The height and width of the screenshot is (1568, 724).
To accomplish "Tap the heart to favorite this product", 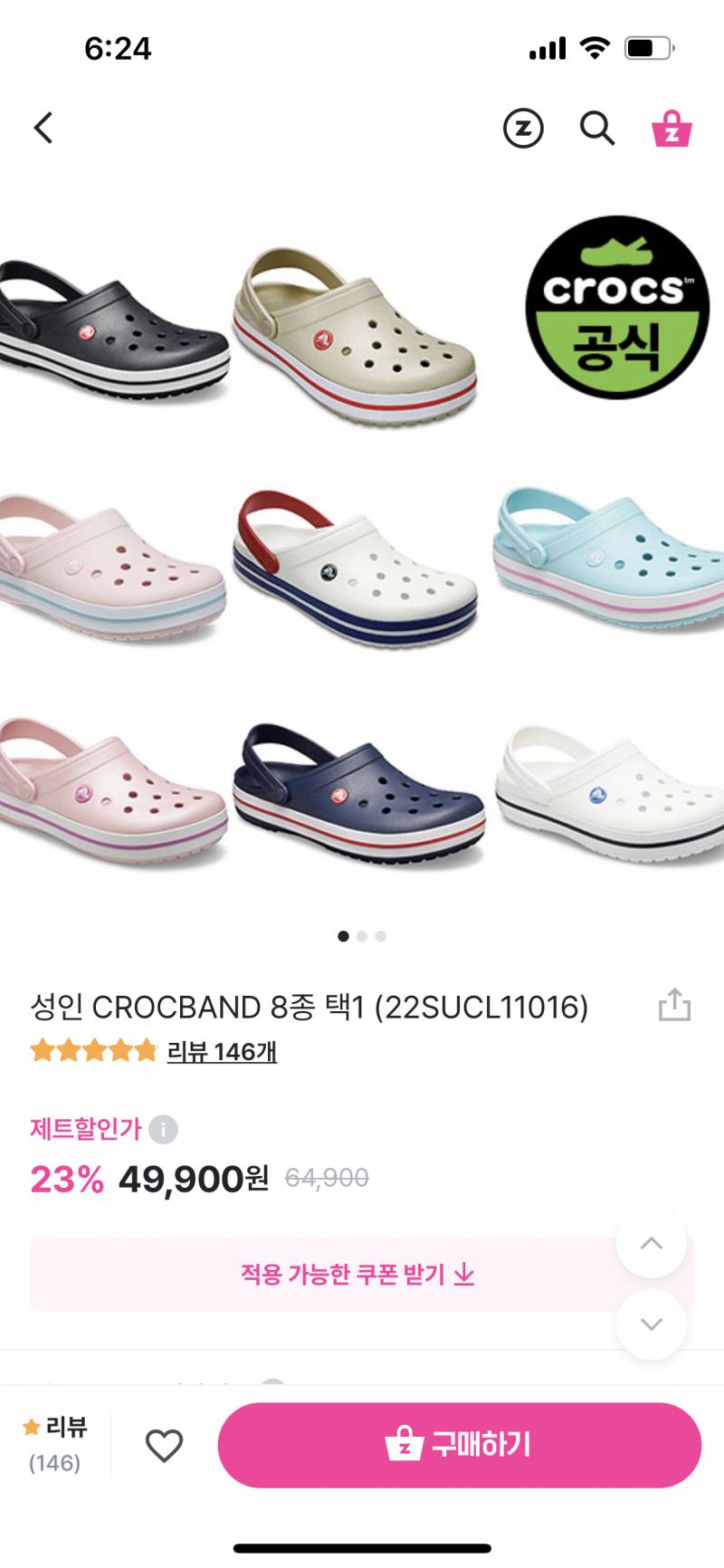I will [164, 1446].
